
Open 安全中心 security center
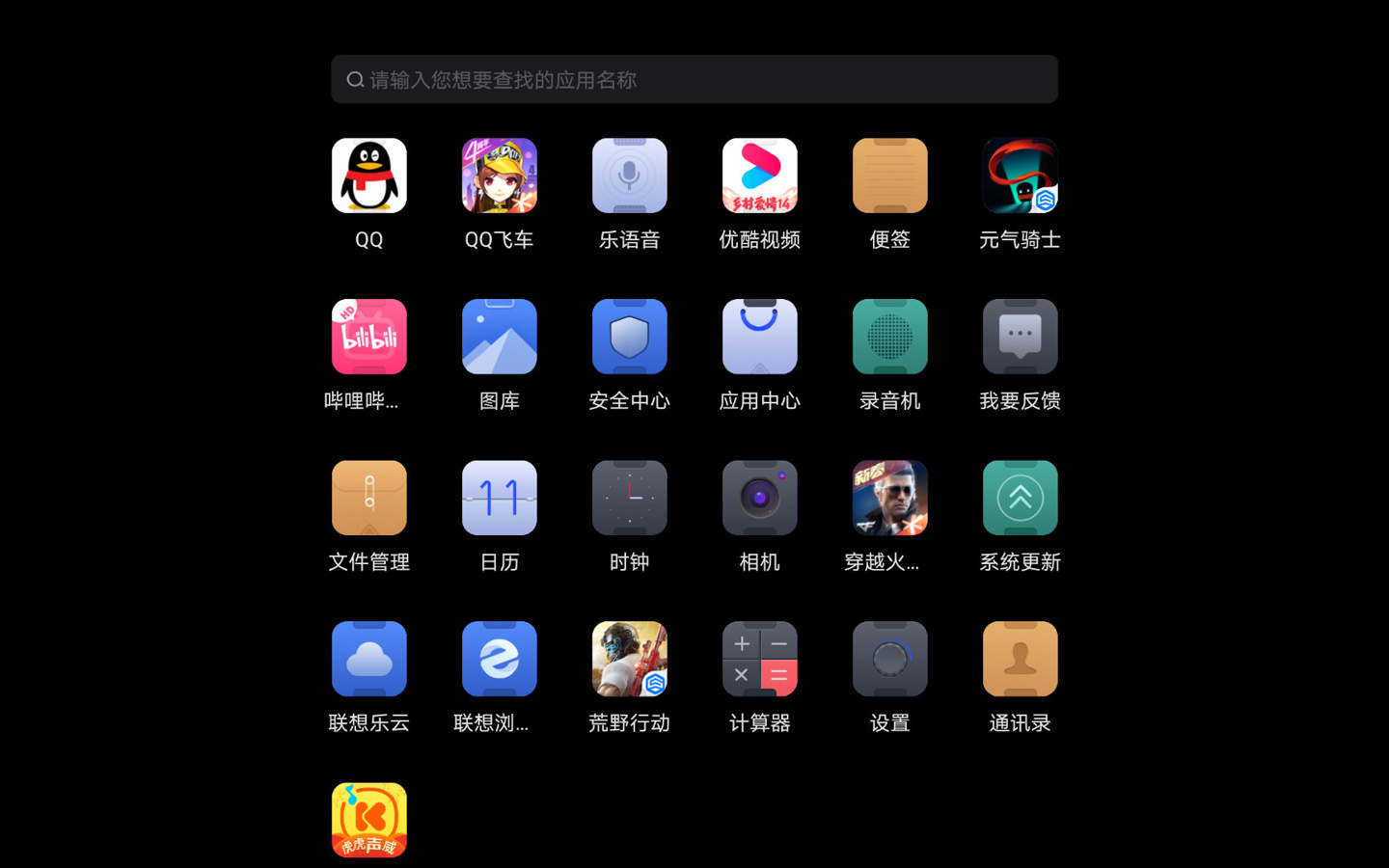(x=629, y=337)
